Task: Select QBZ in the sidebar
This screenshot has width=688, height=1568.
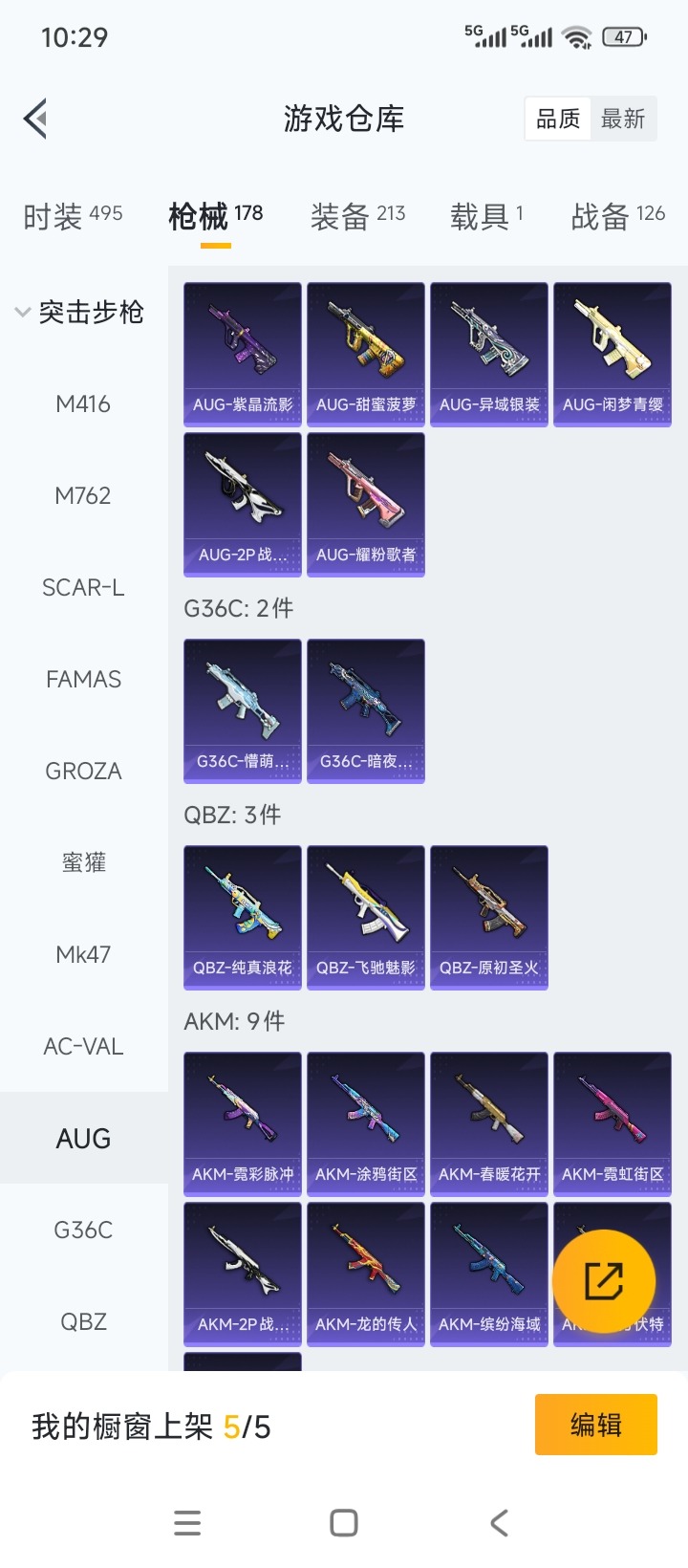Action: tap(83, 1322)
